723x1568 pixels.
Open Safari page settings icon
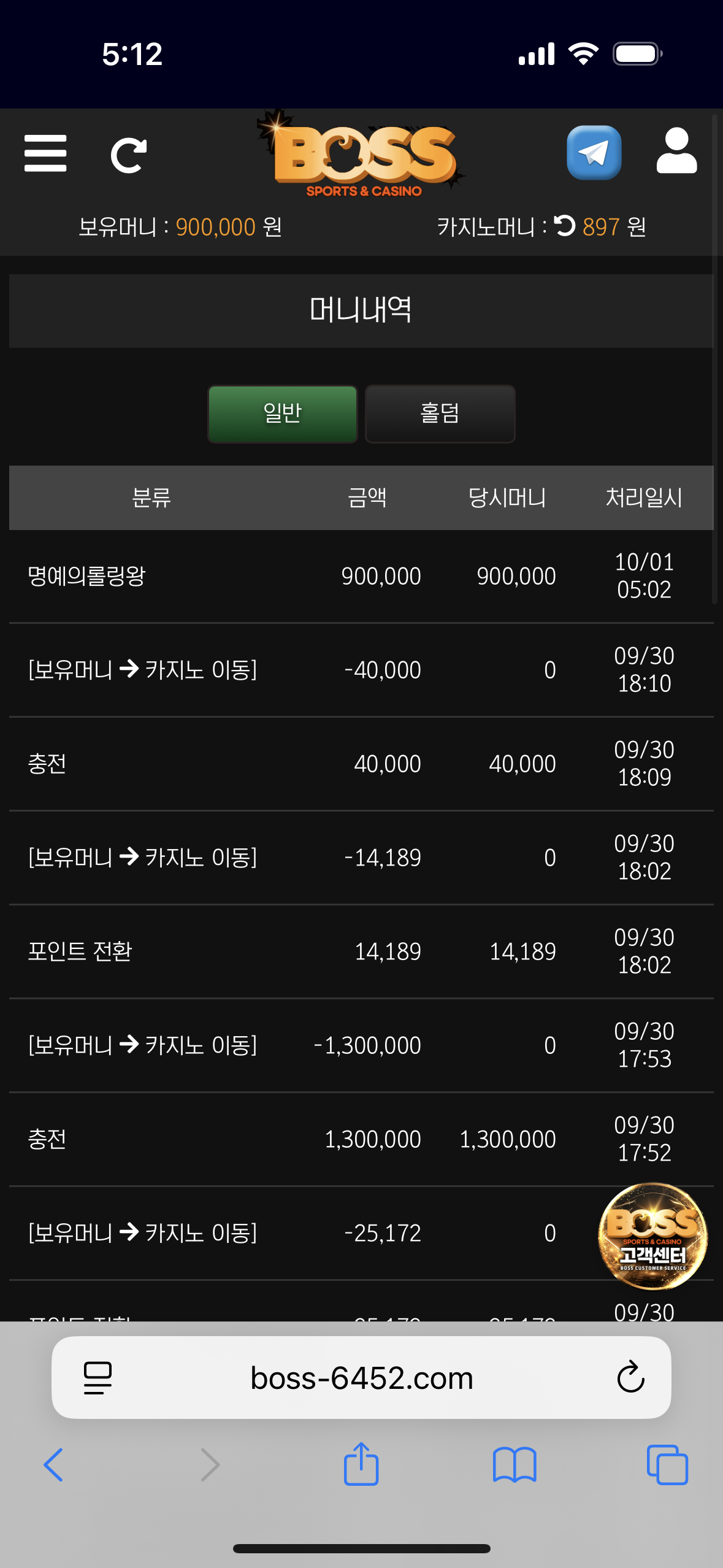98,1378
